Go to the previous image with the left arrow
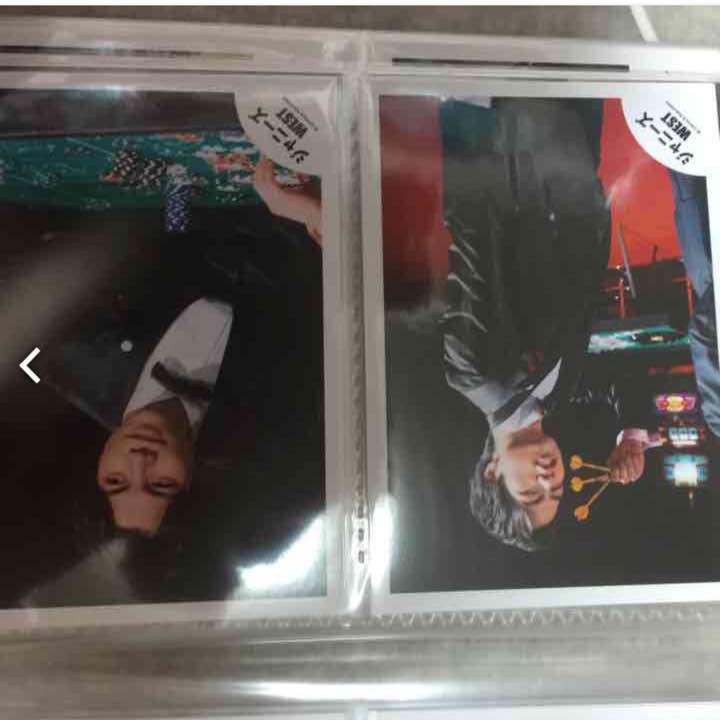Screen dimensions: 720x720 click(x=30, y=366)
